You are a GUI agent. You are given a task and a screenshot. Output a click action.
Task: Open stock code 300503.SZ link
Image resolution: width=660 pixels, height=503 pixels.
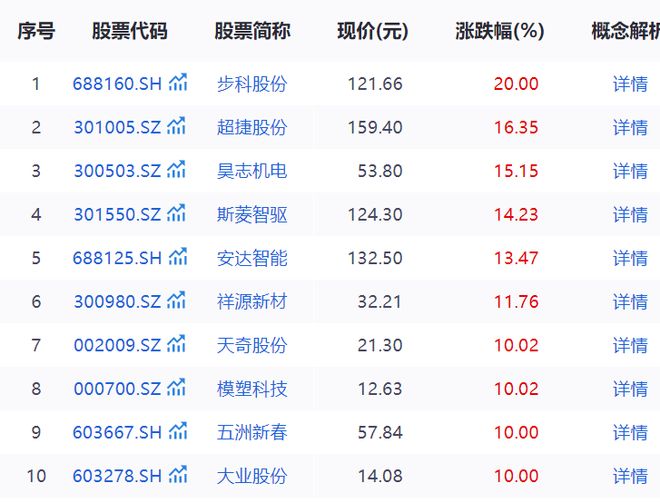117,171
